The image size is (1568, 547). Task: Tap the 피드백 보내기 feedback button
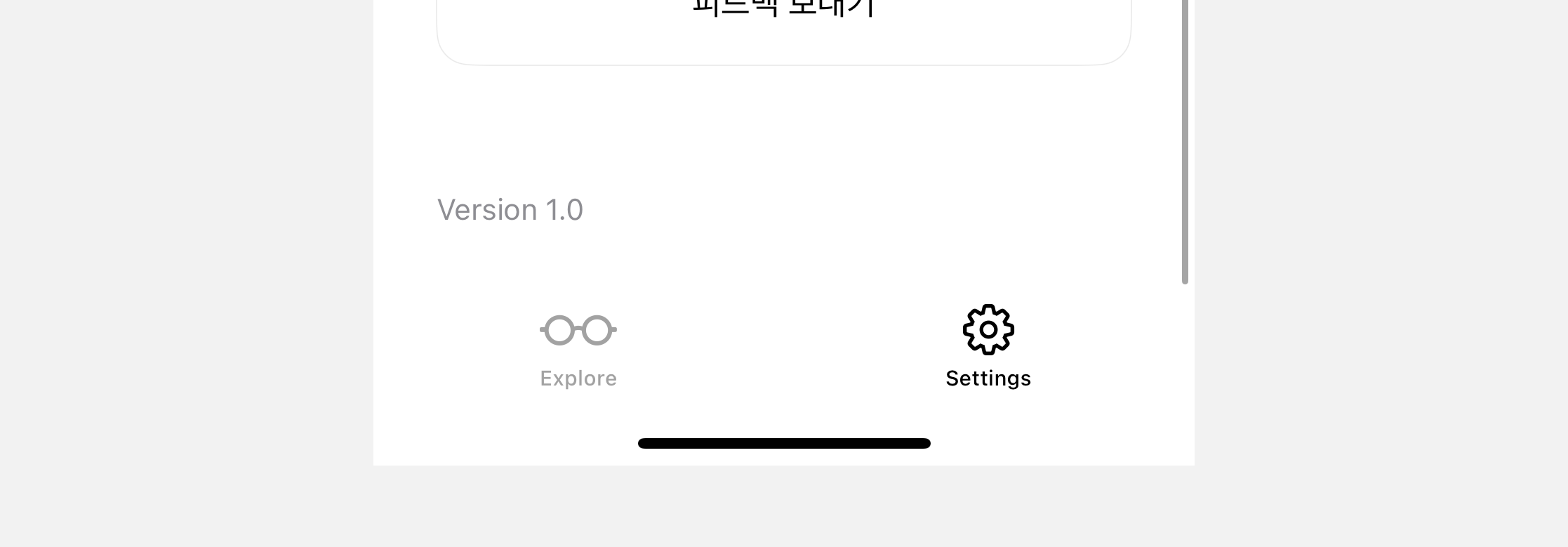(783, 28)
